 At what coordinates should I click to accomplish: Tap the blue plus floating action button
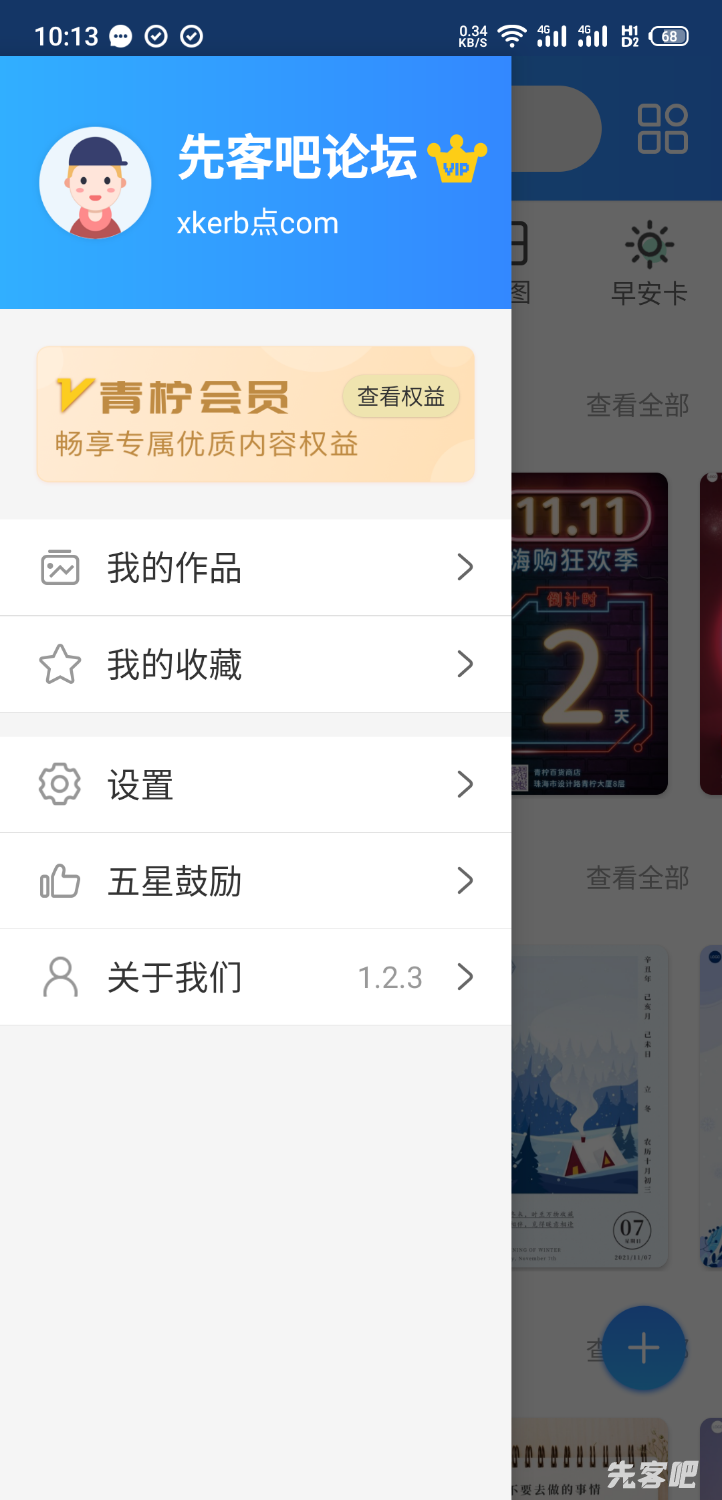643,1348
